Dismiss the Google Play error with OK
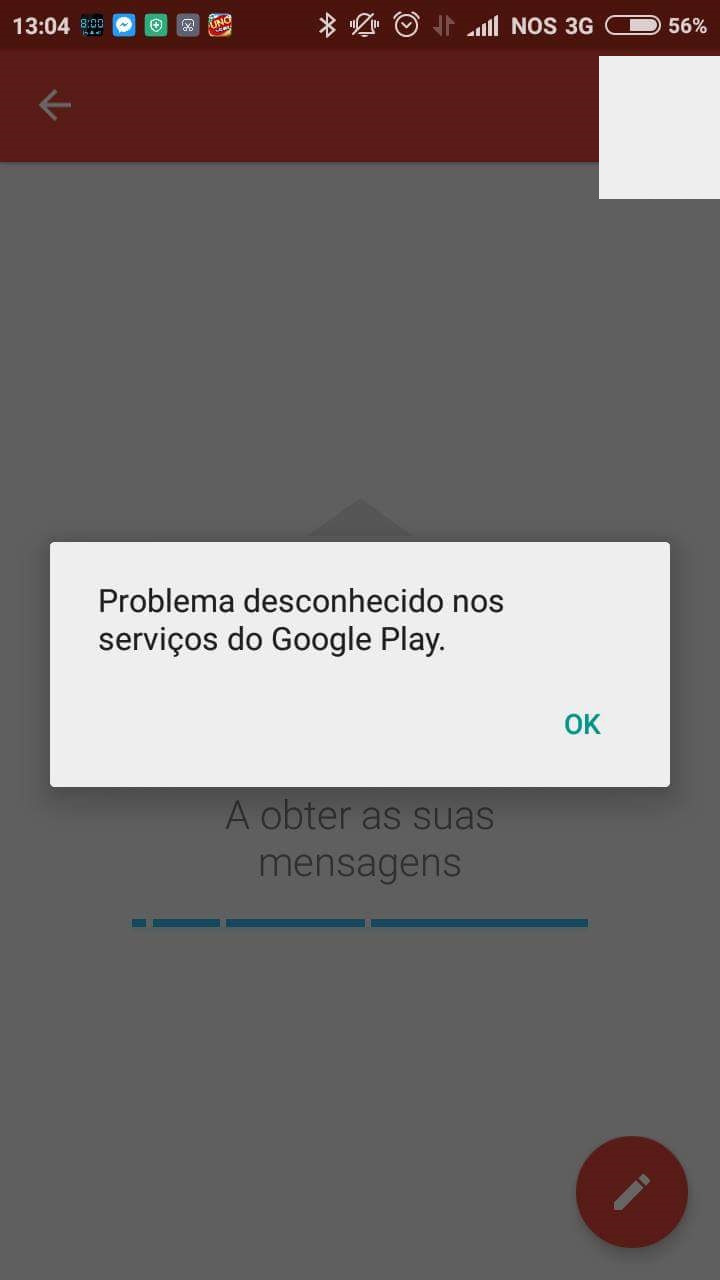The height and width of the screenshot is (1280, 720). click(582, 724)
